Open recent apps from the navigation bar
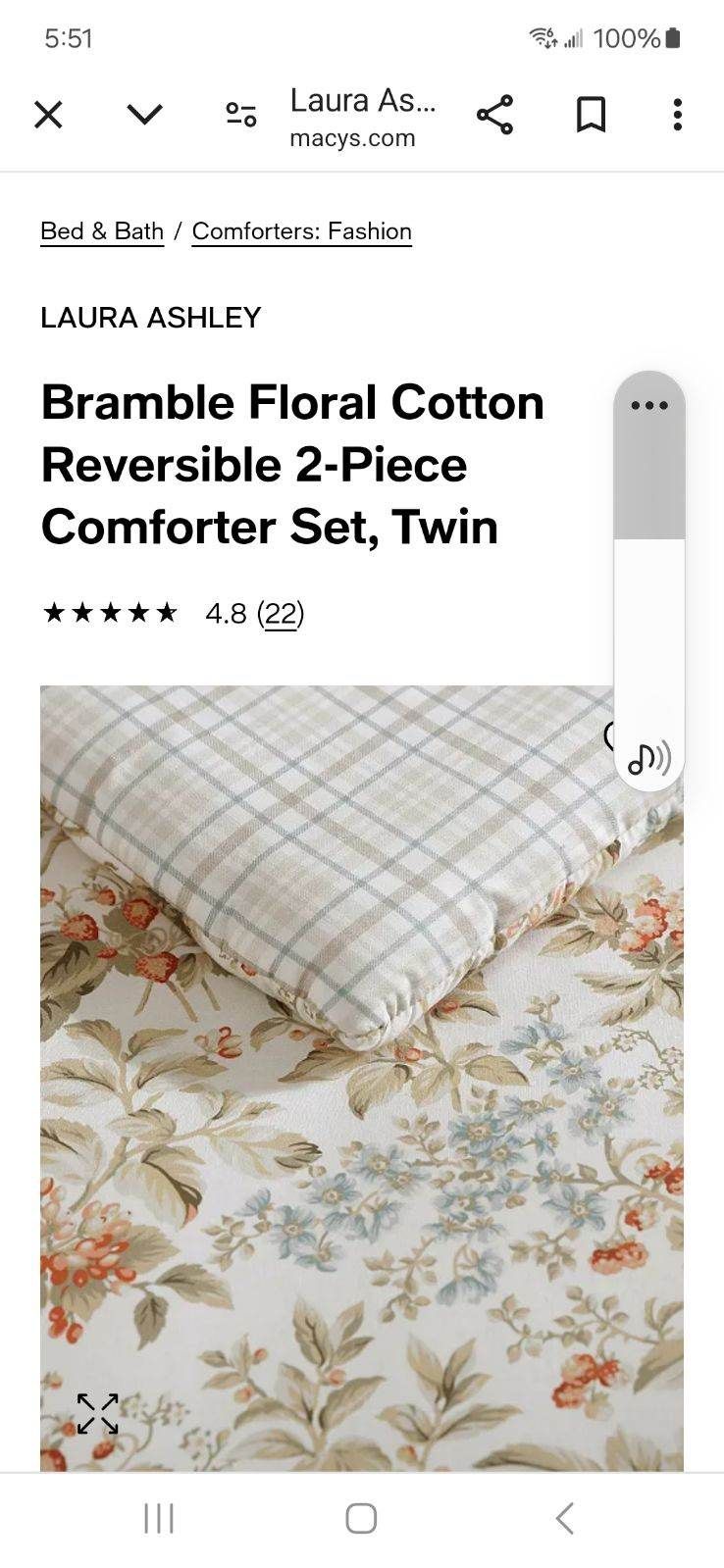The width and height of the screenshot is (724, 1568). pos(157,1517)
